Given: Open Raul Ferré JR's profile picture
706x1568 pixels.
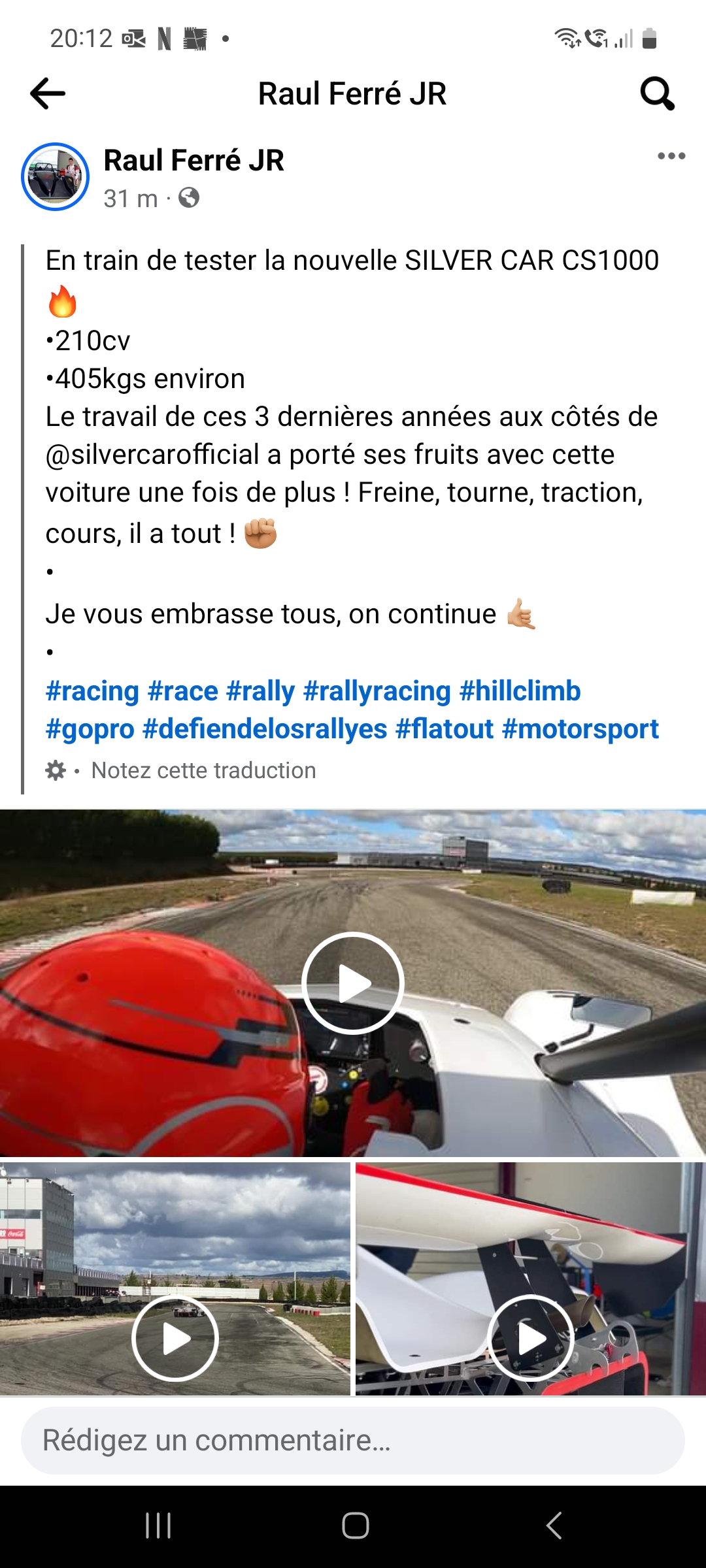Looking at the screenshot, I should pos(56,176).
